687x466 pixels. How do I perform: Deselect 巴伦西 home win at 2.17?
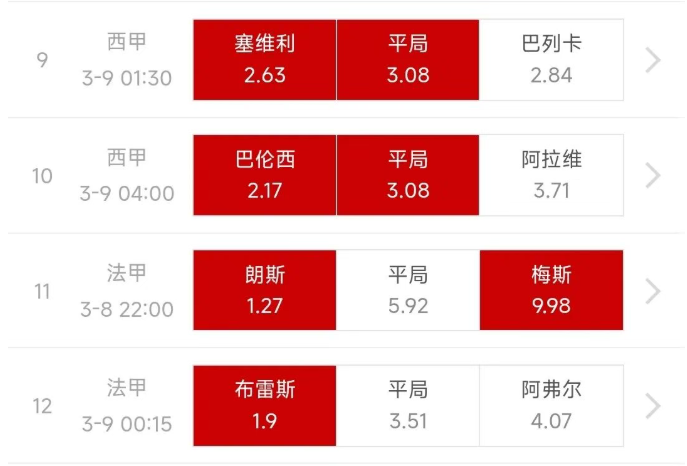[265, 175]
